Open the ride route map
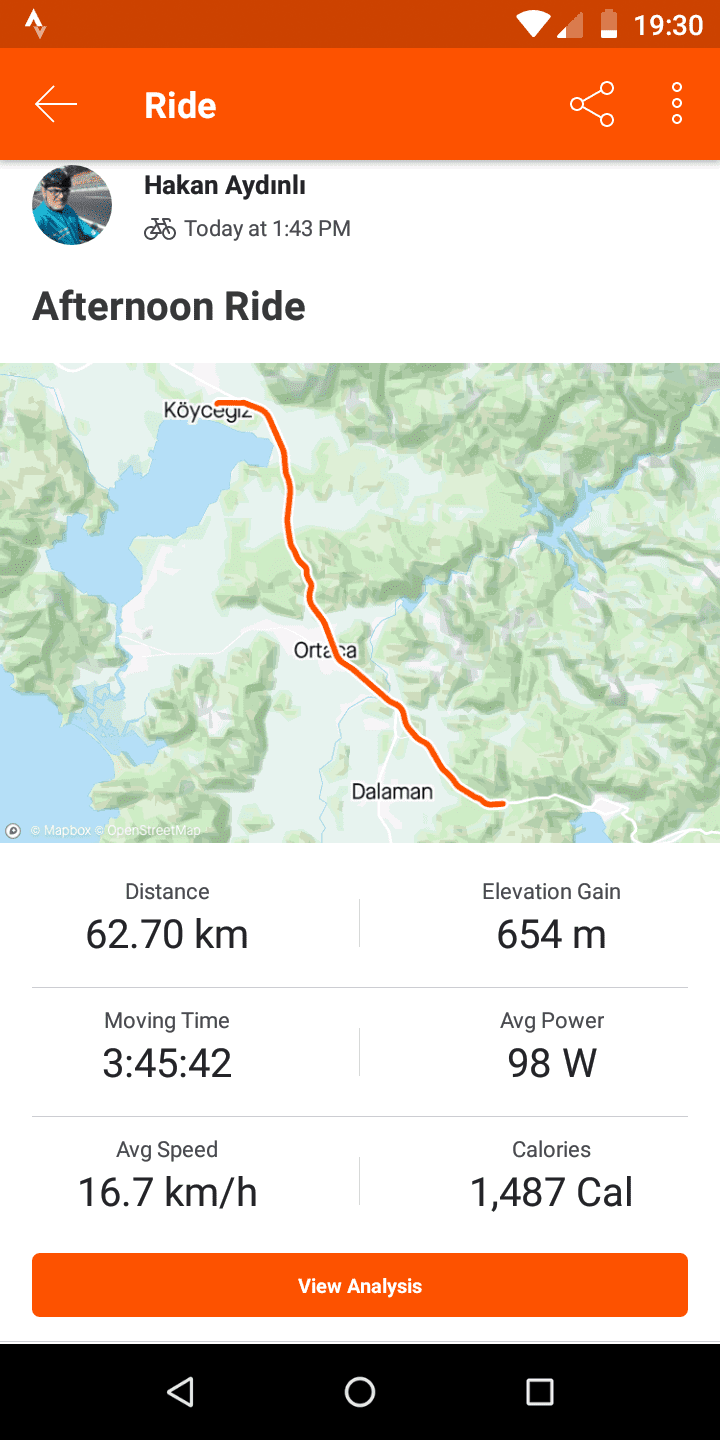Image resolution: width=720 pixels, height=1440 pixels. point(360,602)
